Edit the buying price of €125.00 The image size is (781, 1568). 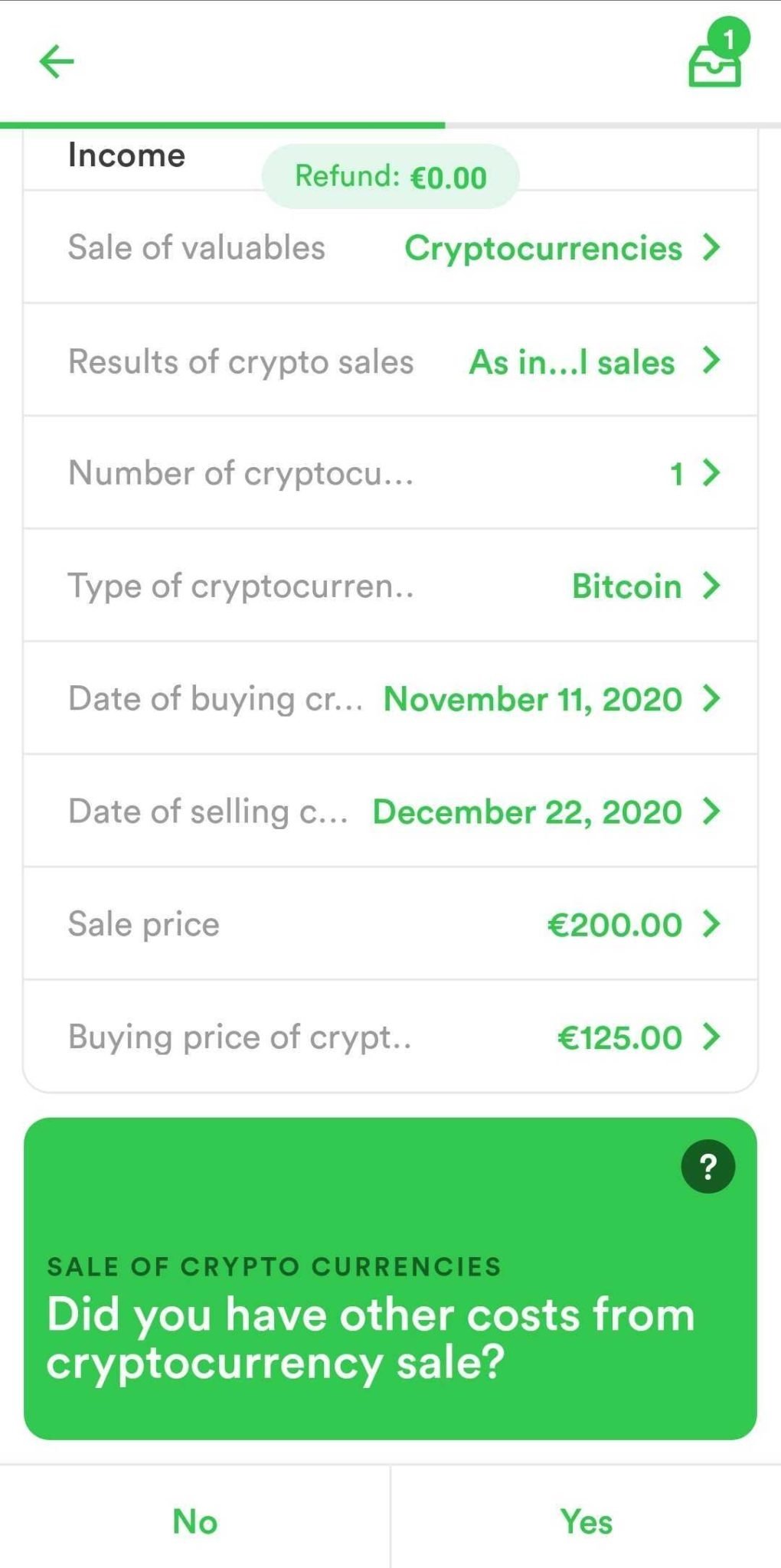click(390, 1036)
